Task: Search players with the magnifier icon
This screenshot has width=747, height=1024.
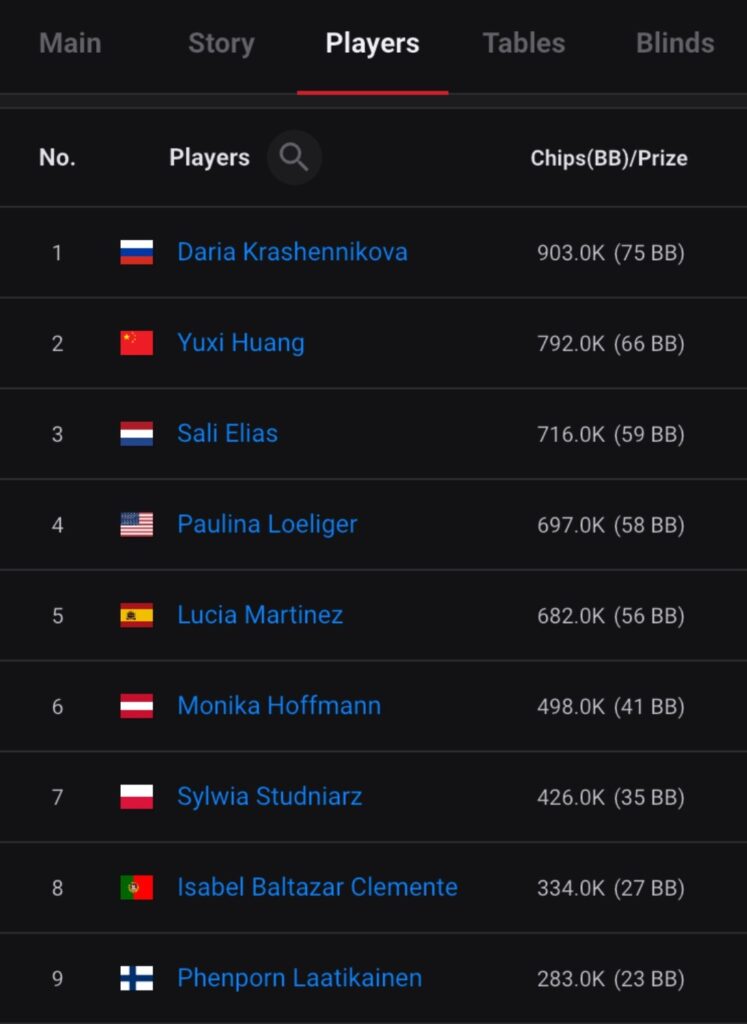Action: (294, 157)
